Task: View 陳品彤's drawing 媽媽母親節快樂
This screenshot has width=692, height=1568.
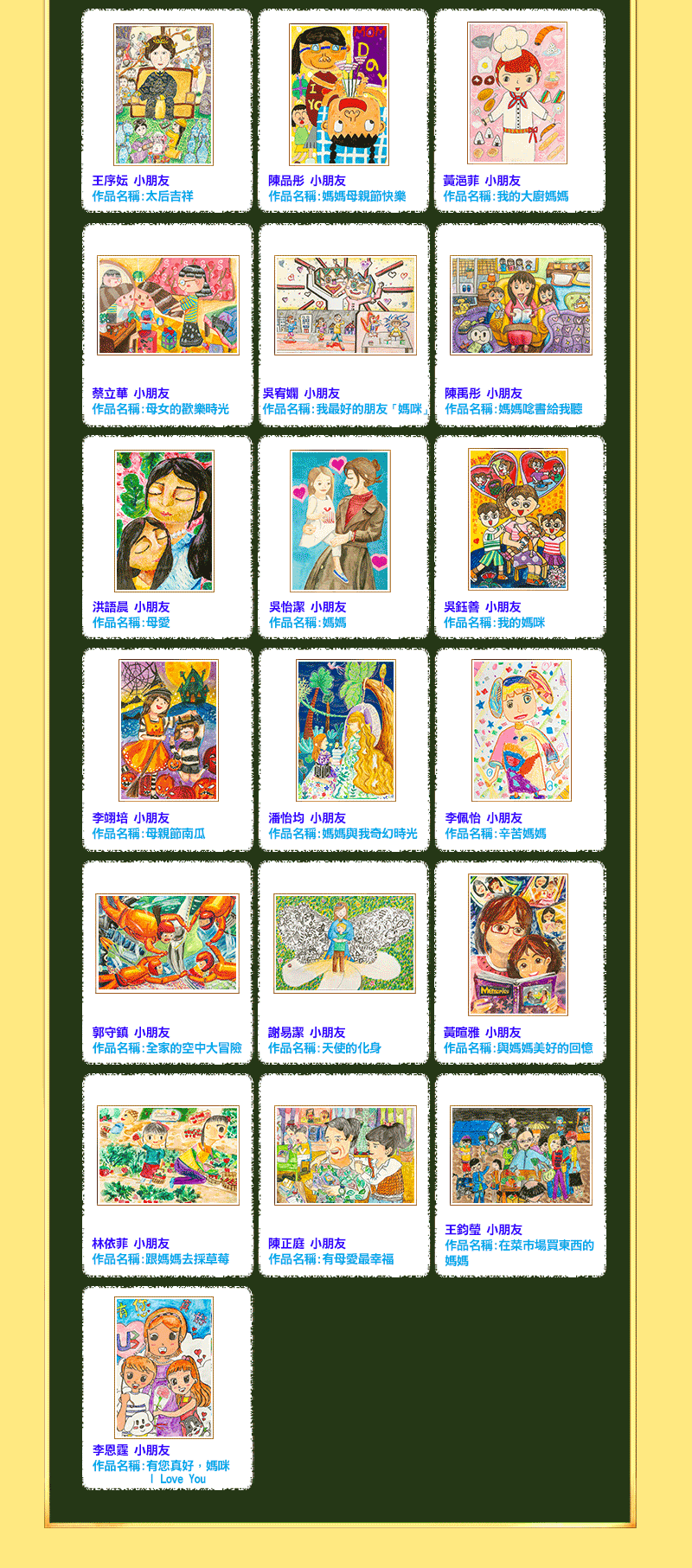Action: point(339,94)
